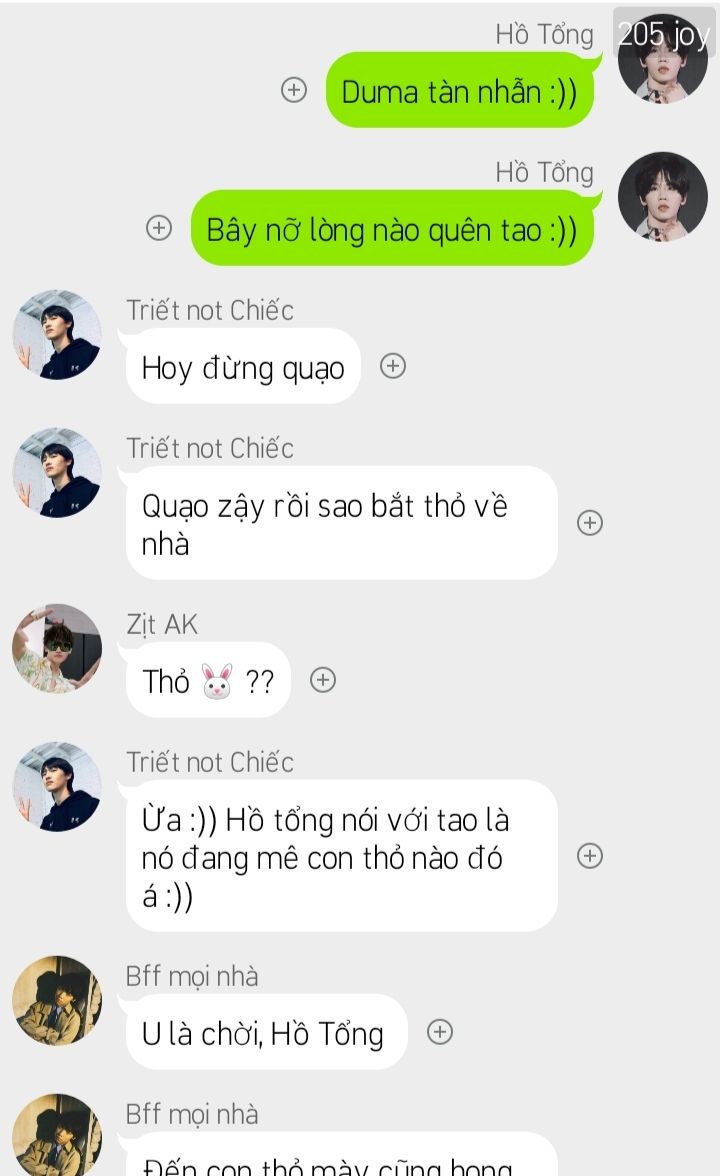This screenshot has width=720, height=1176.
Task: Tap plus icon beside "Bây nỡ lòng nào quên tao"
Action: (x=159, y=228)
